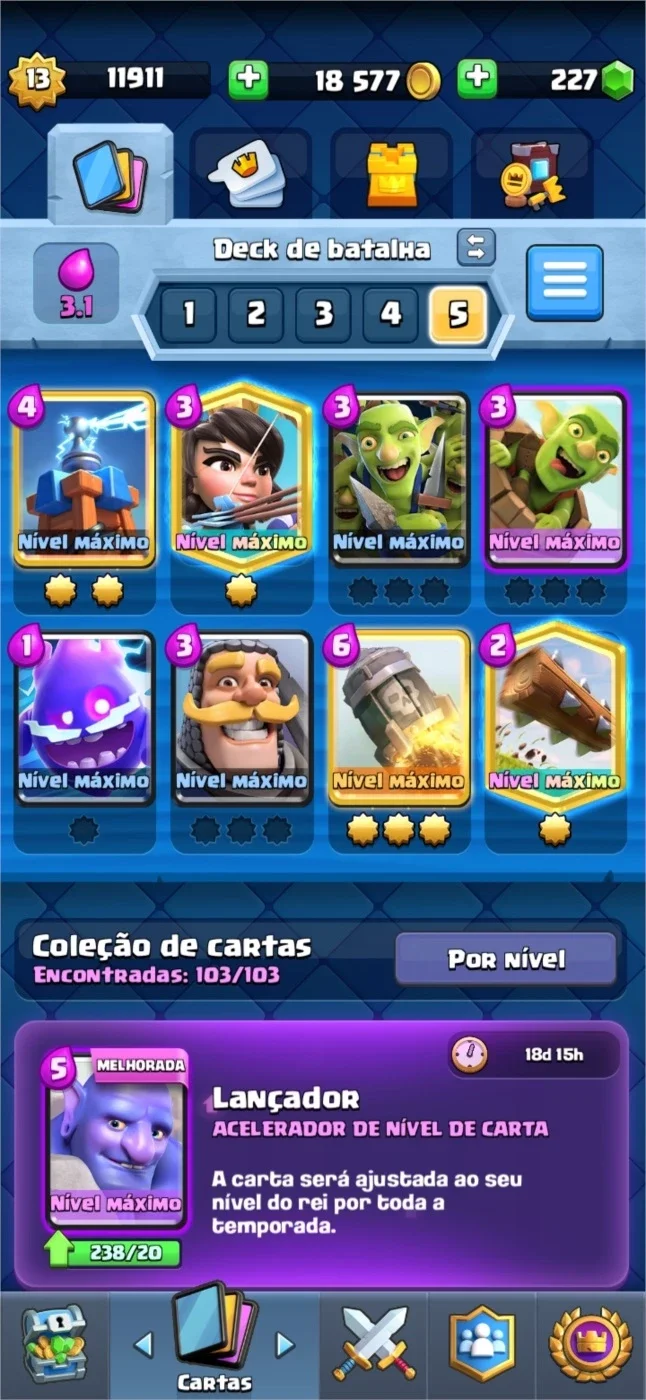Select the Rocket card
Image resolution: width=646 pixels, height=1400 pixels.
(x=398, y=718)
